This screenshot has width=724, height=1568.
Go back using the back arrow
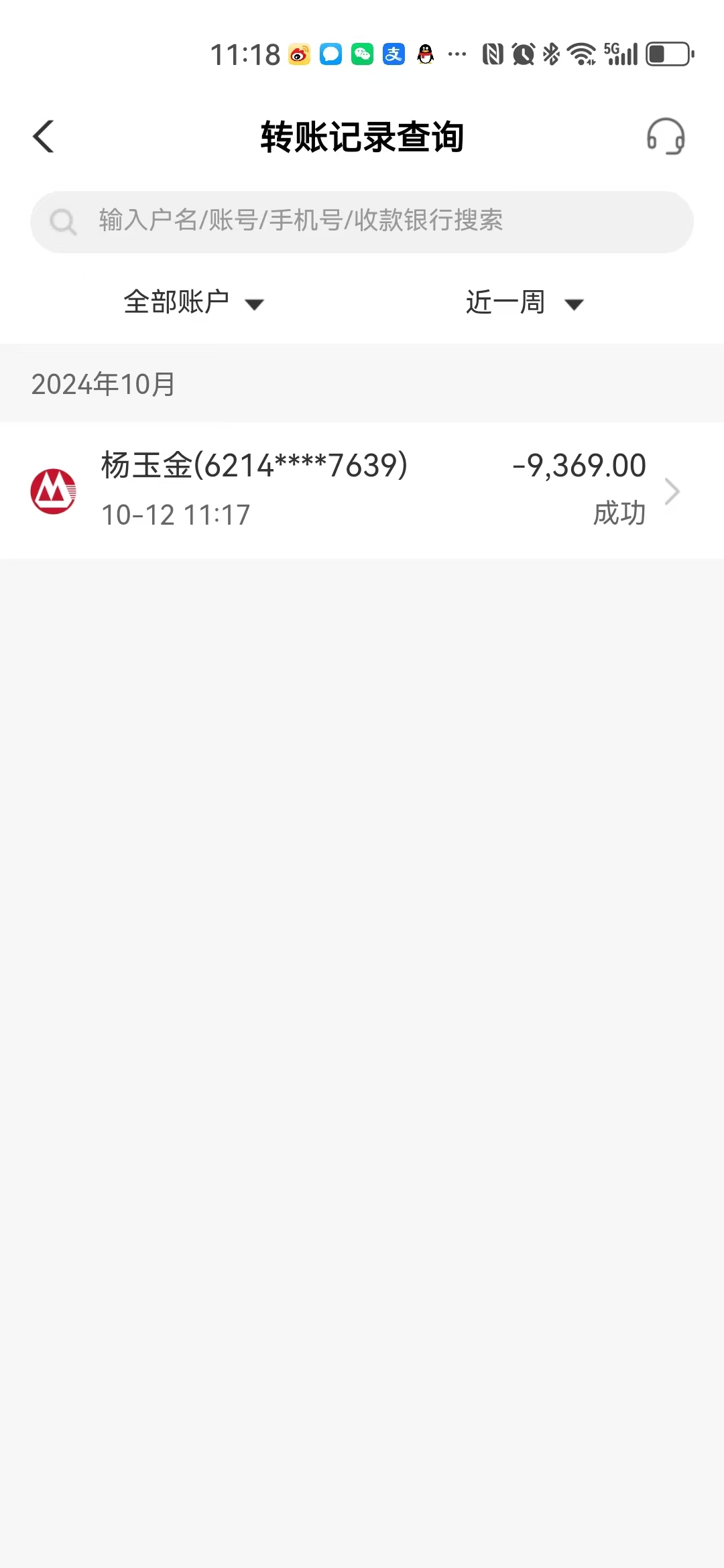(44, 137)
